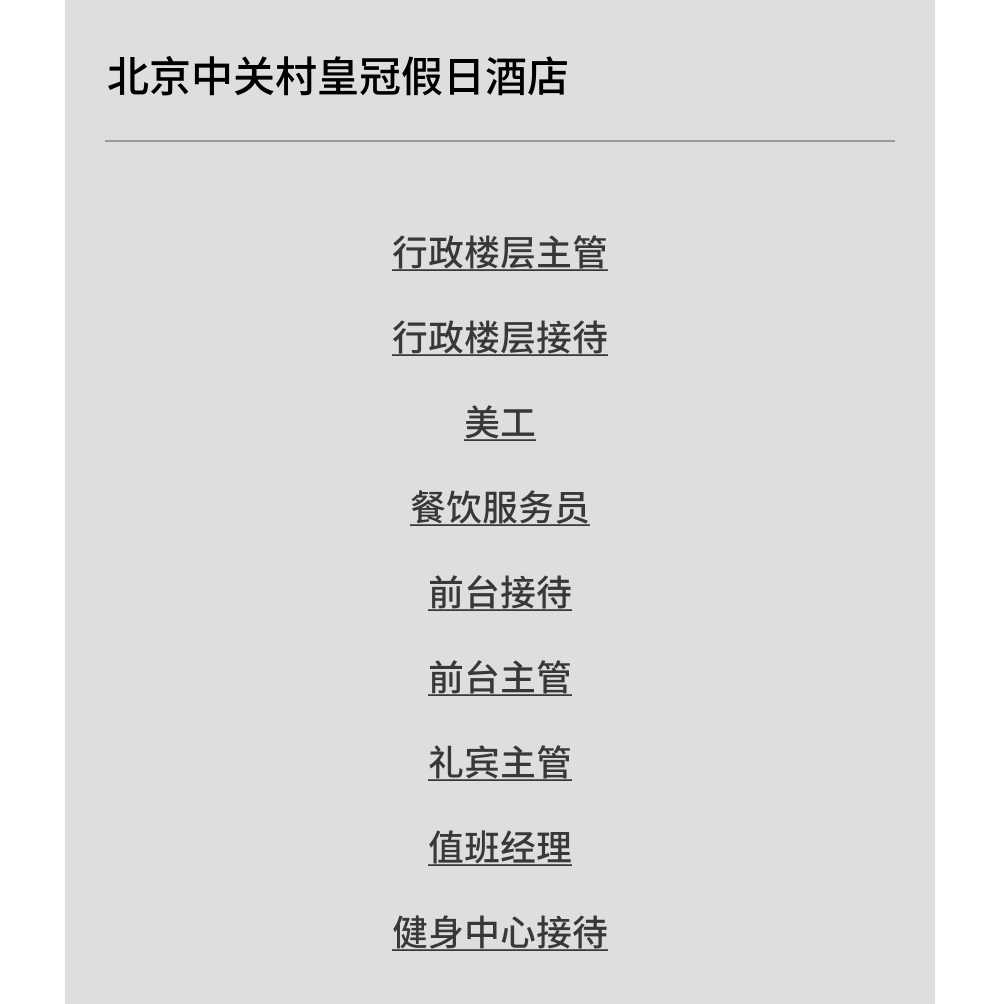This screenshot has width=1000, height=1004.
Task: Tap the 美工 link
Action: (499, 423)
